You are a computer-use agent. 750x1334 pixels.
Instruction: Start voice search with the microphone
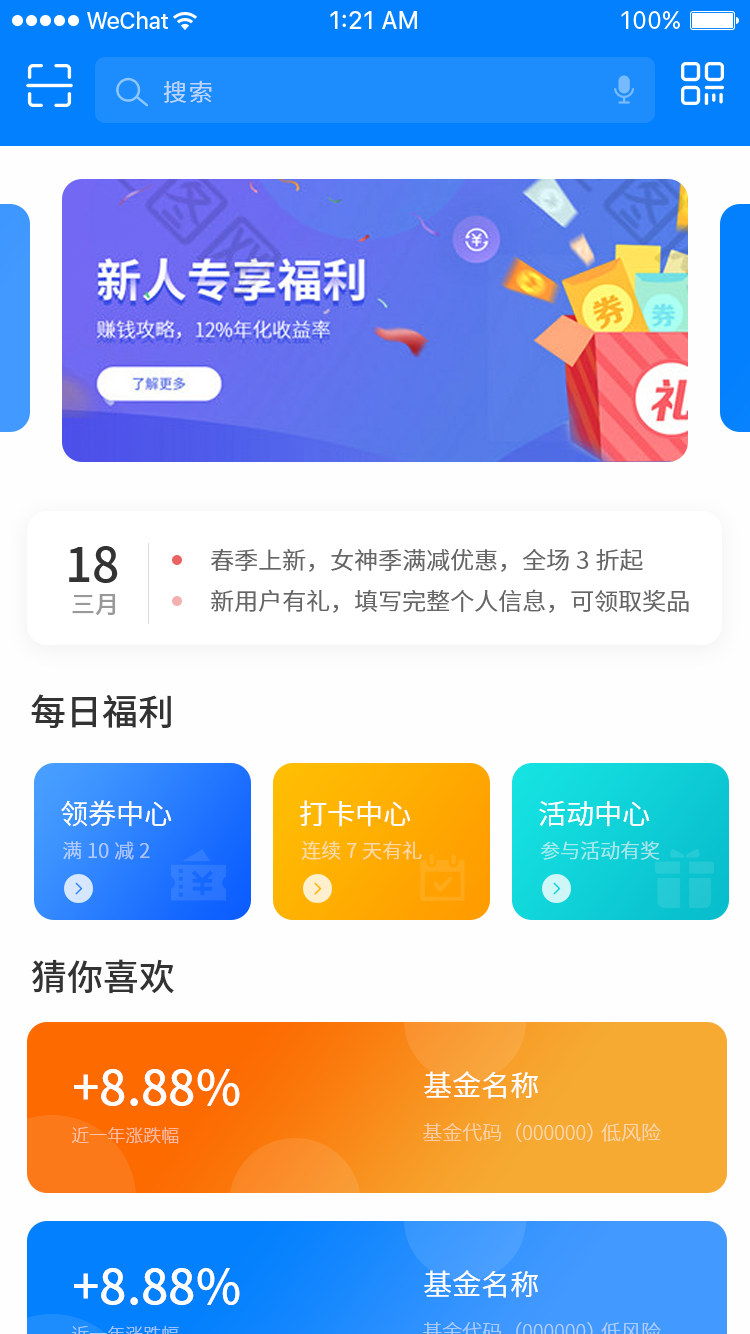pyautogui.click(x=624, y=90)
